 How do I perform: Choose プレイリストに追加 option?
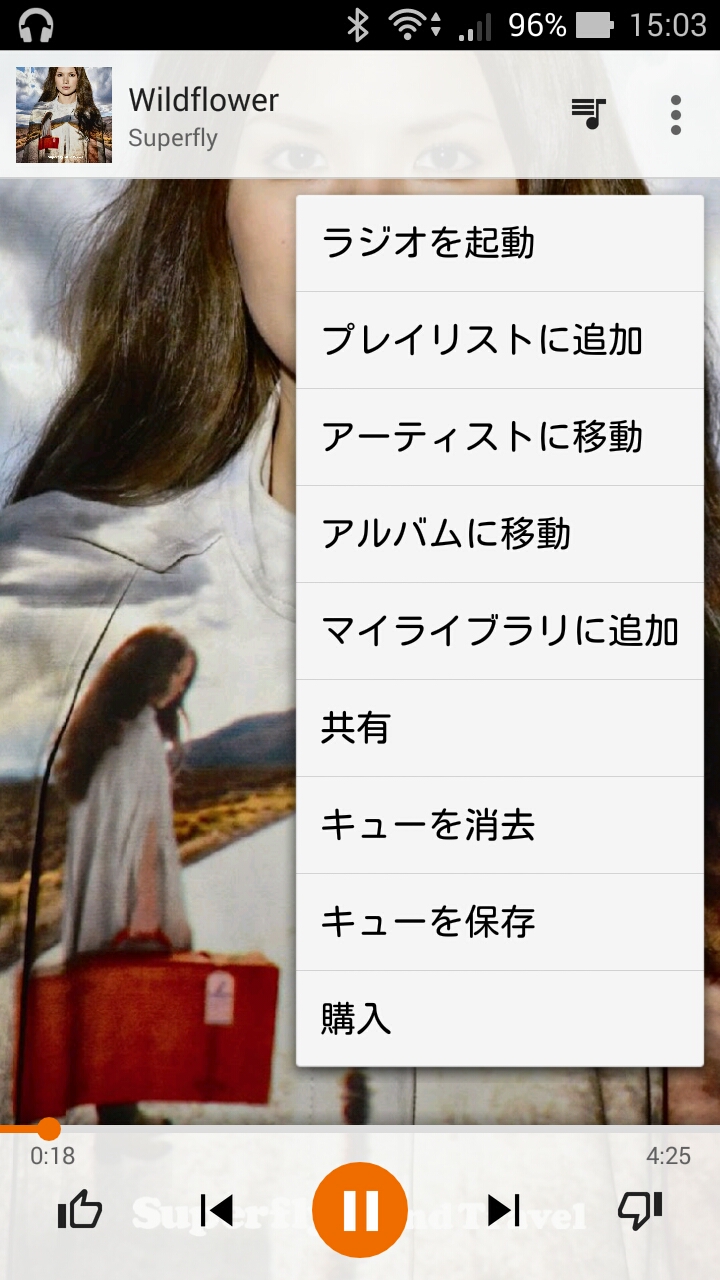[500, 340]
